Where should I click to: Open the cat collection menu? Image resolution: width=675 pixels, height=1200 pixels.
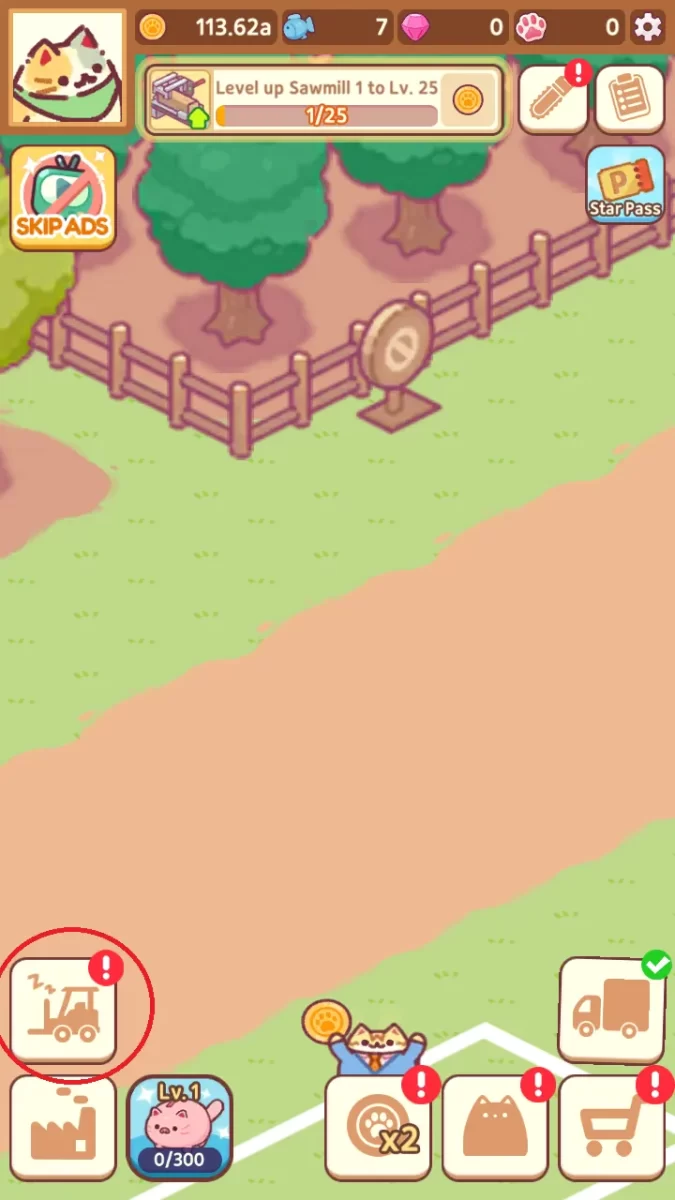496,1128
